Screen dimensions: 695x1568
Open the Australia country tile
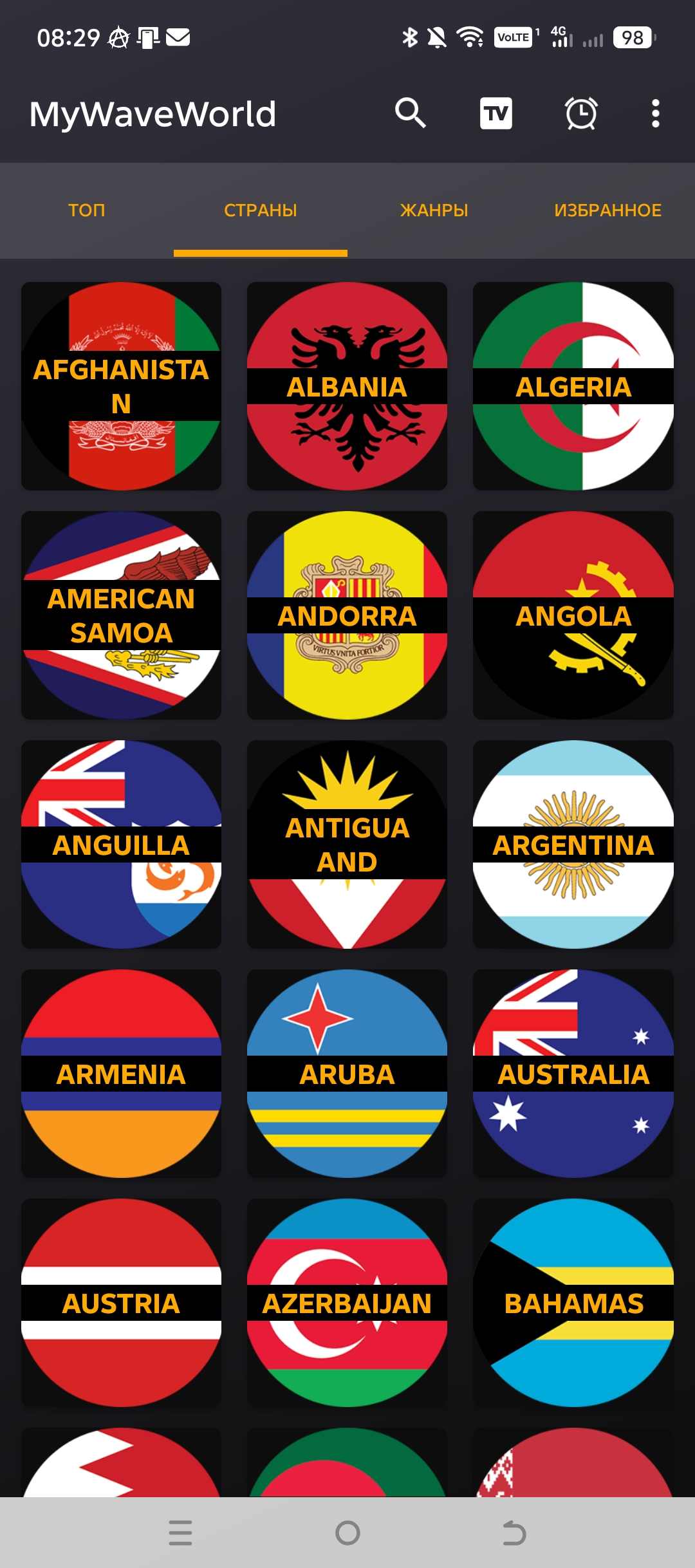coord(573,1074)
